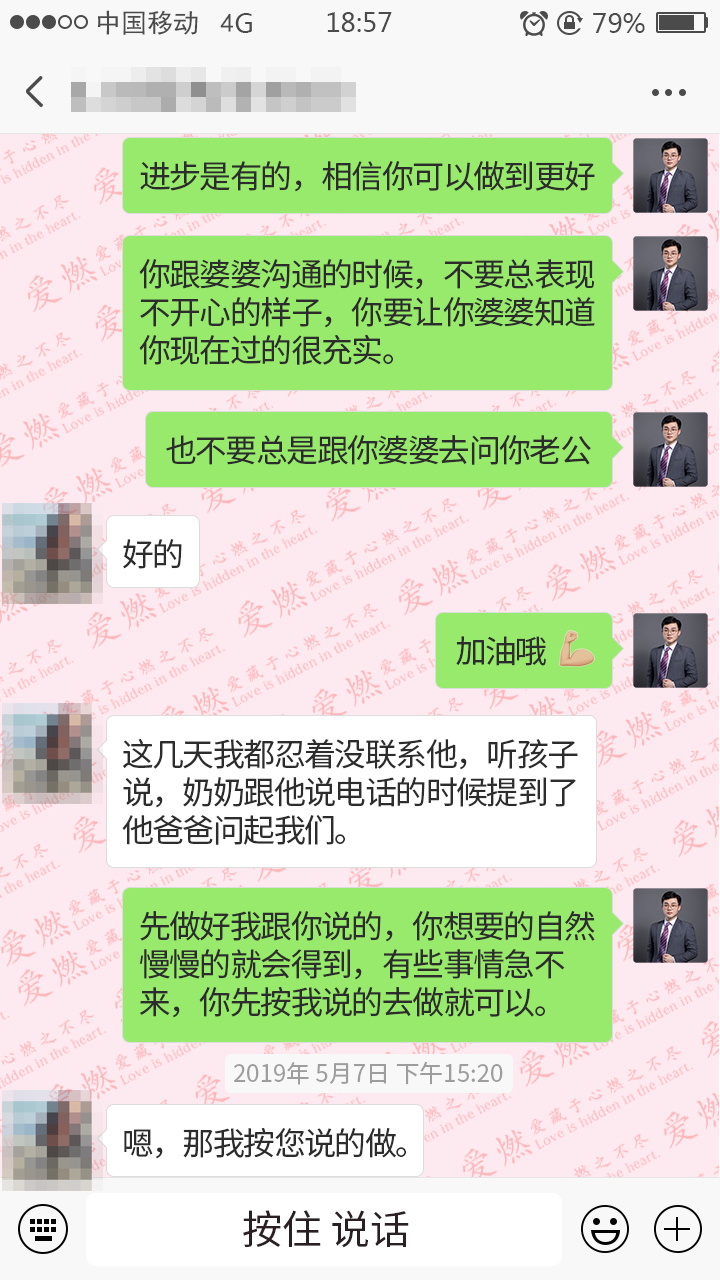Open the chat overflow menu

[x=668, y=93]
